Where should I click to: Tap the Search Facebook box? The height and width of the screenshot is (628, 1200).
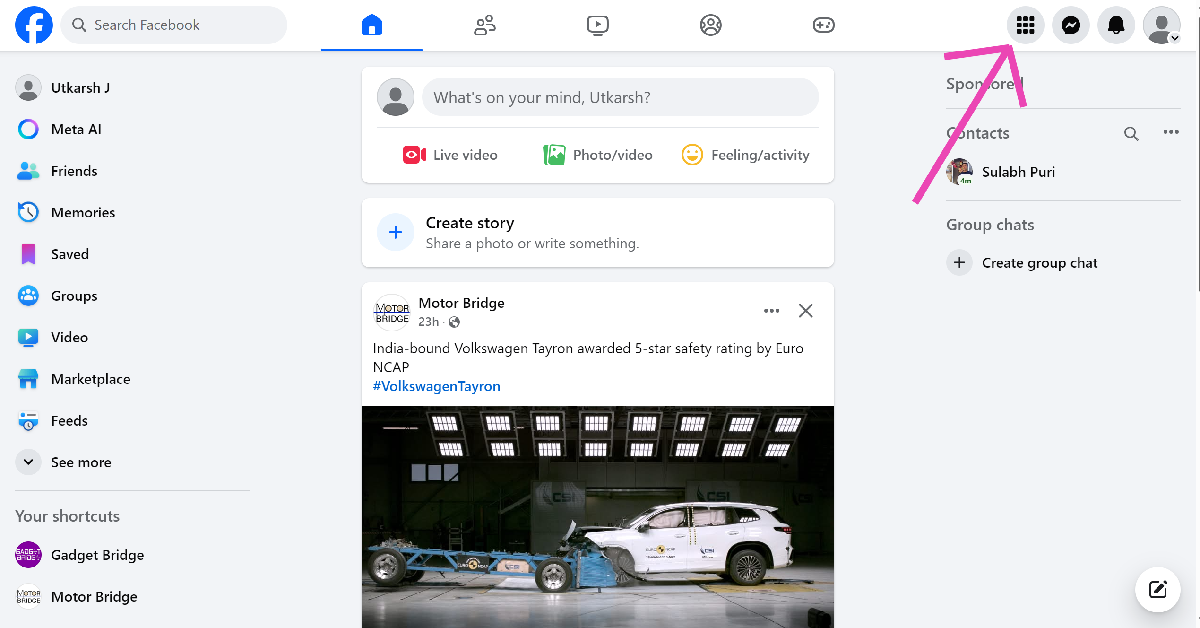point(174,25)
